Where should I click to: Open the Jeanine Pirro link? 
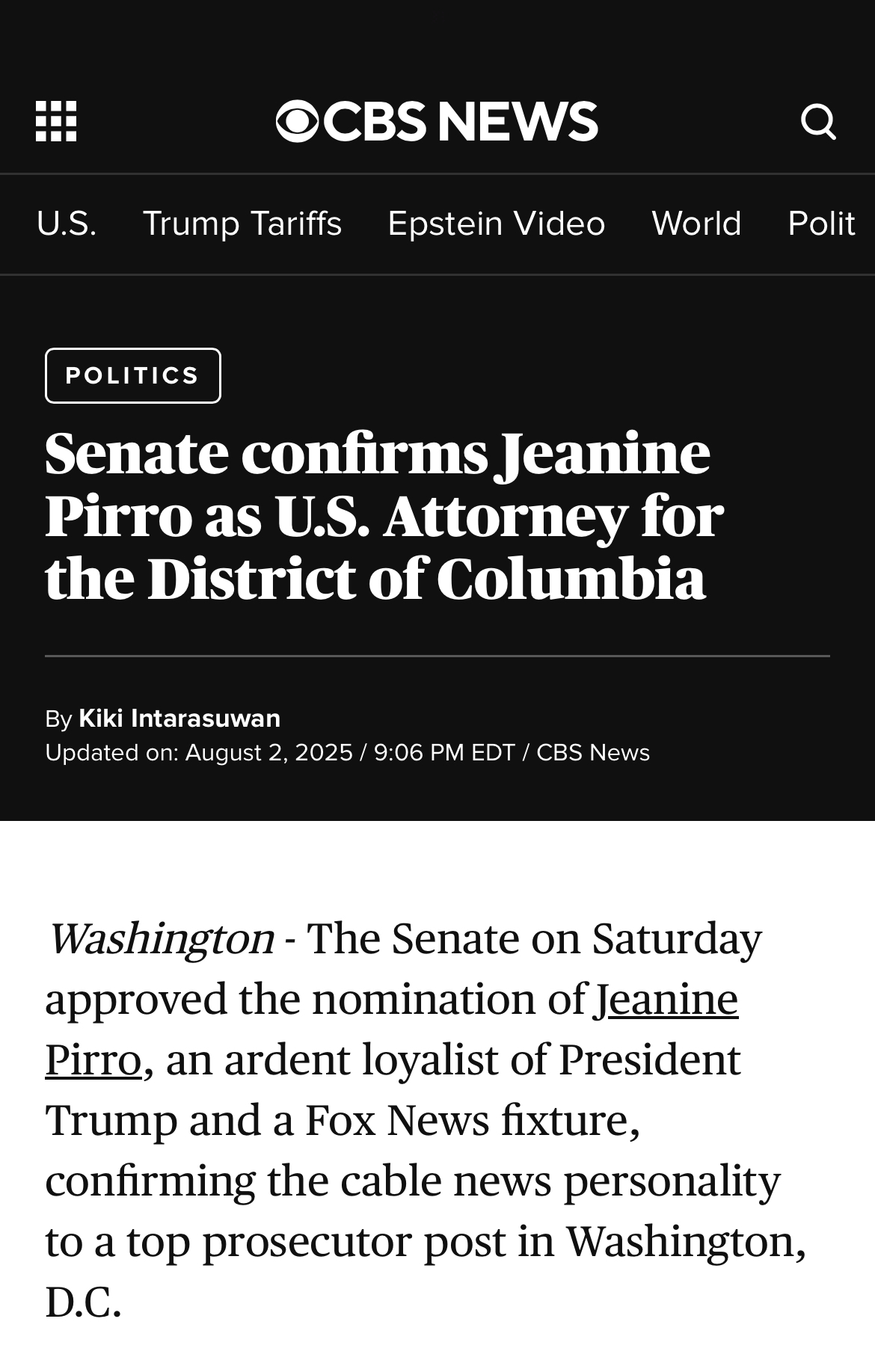coord(666,999)
